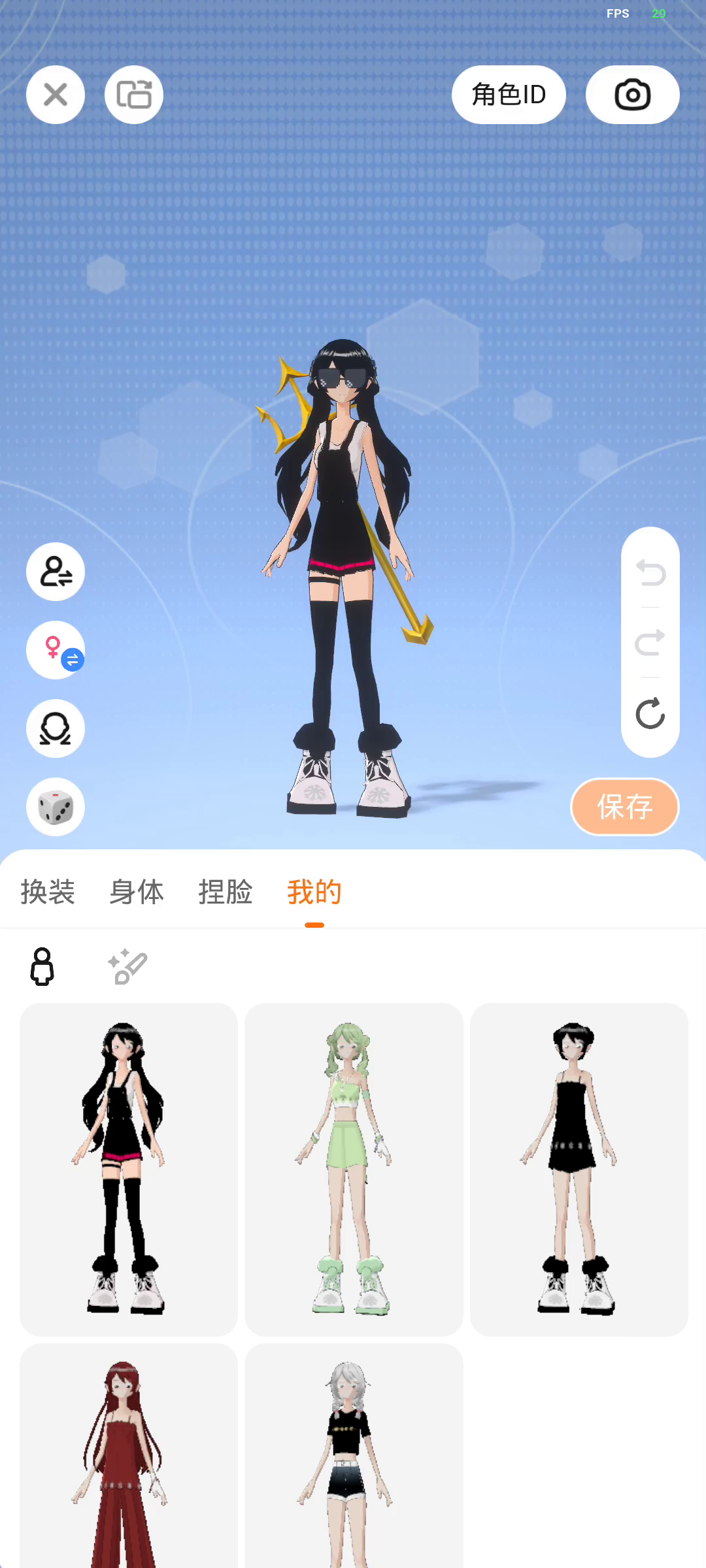Screen dimensions: 706x1568
Task: Tap the switch character icon
Action: click(x=56, y=572)
